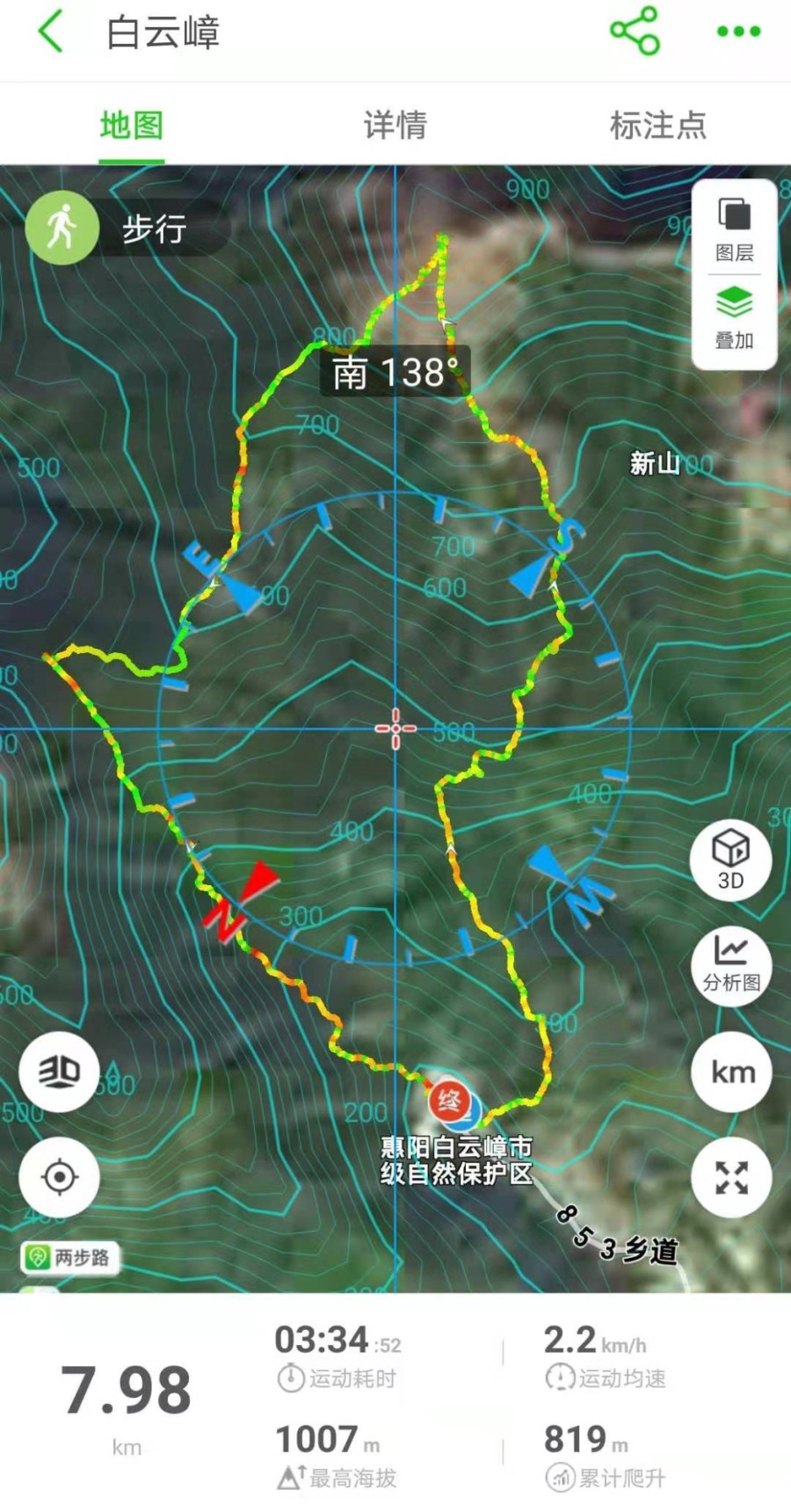Toggle the km distance markers
The width and height of the screenshot is (791, 1512).
tap(732, 1072)
